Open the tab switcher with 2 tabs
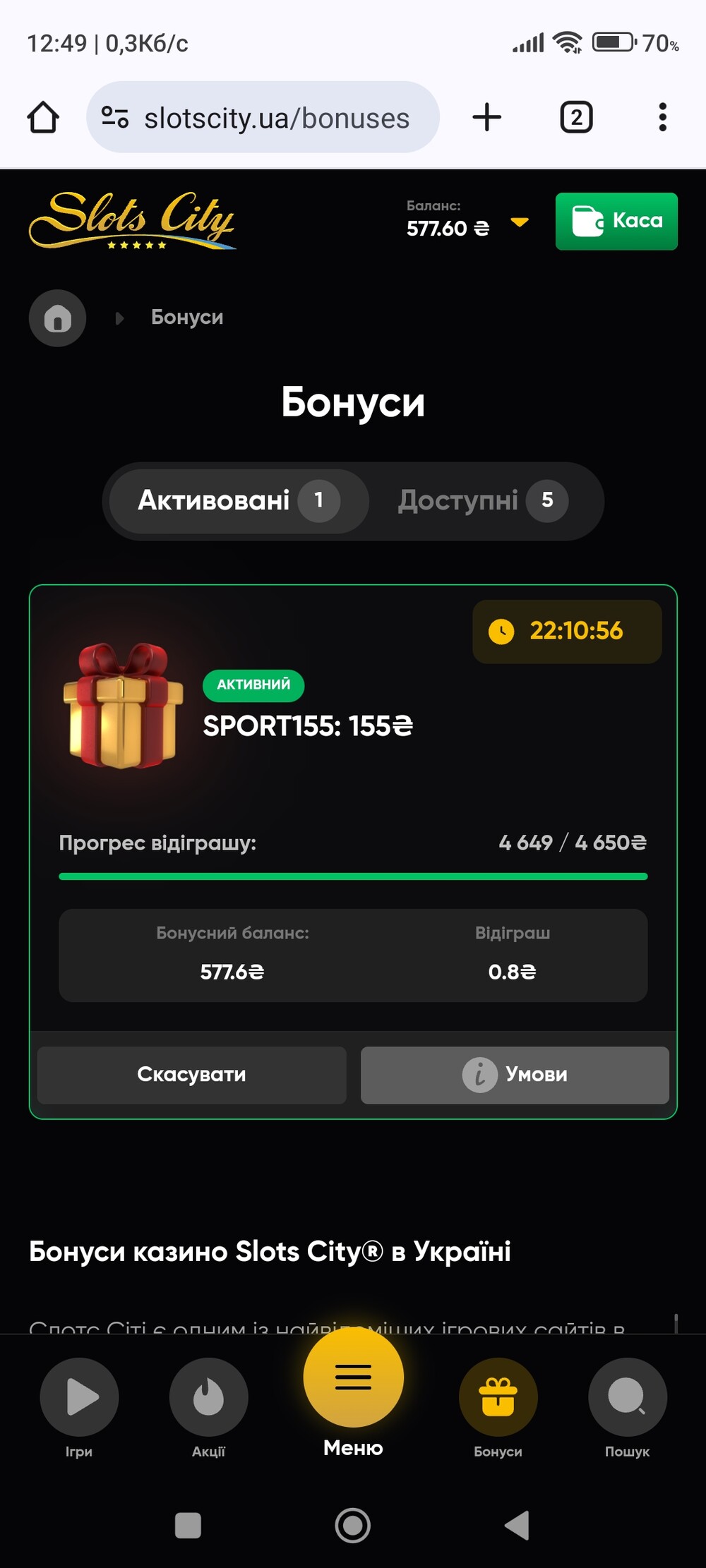706x1568 pixels. point(576,117)
